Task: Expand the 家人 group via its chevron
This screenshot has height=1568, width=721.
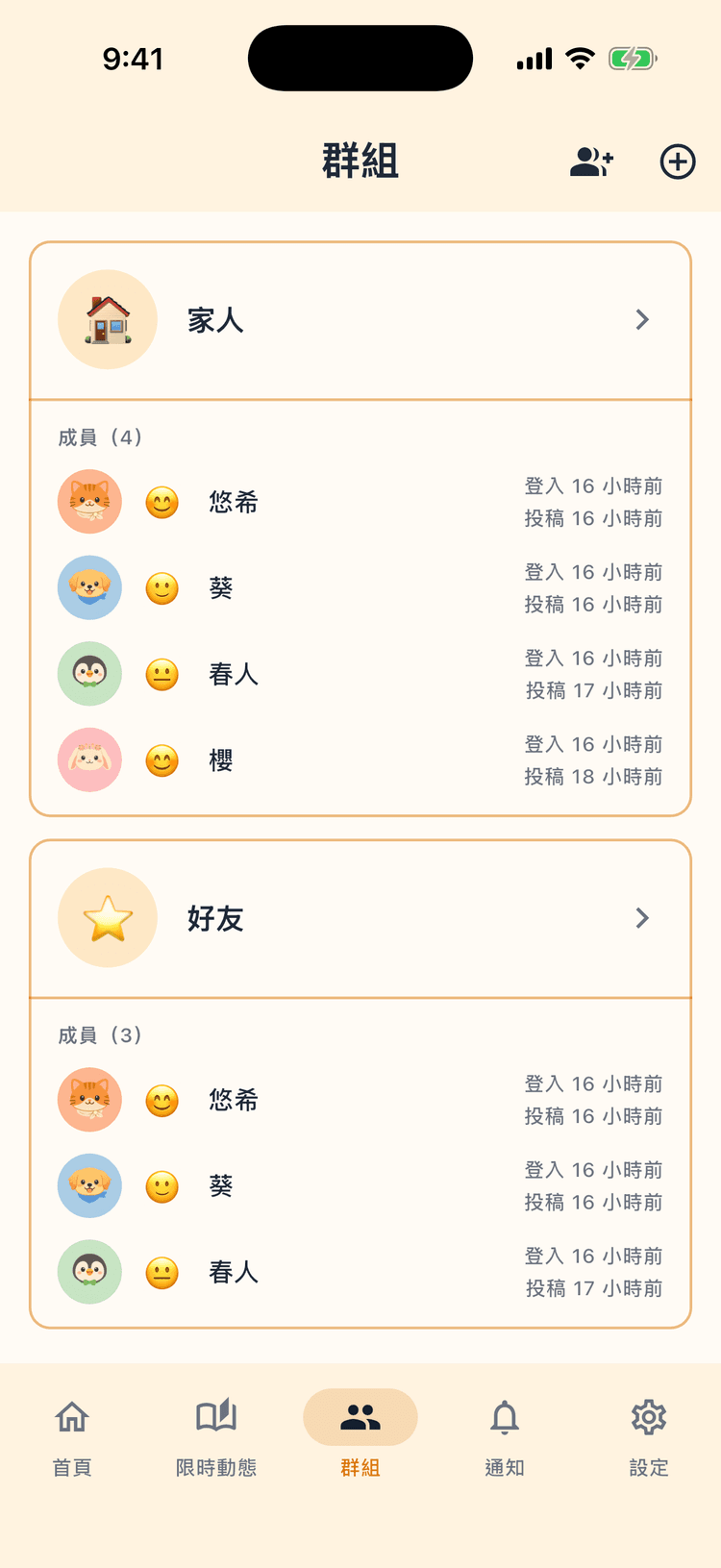Action: click(x=642, y=319)
